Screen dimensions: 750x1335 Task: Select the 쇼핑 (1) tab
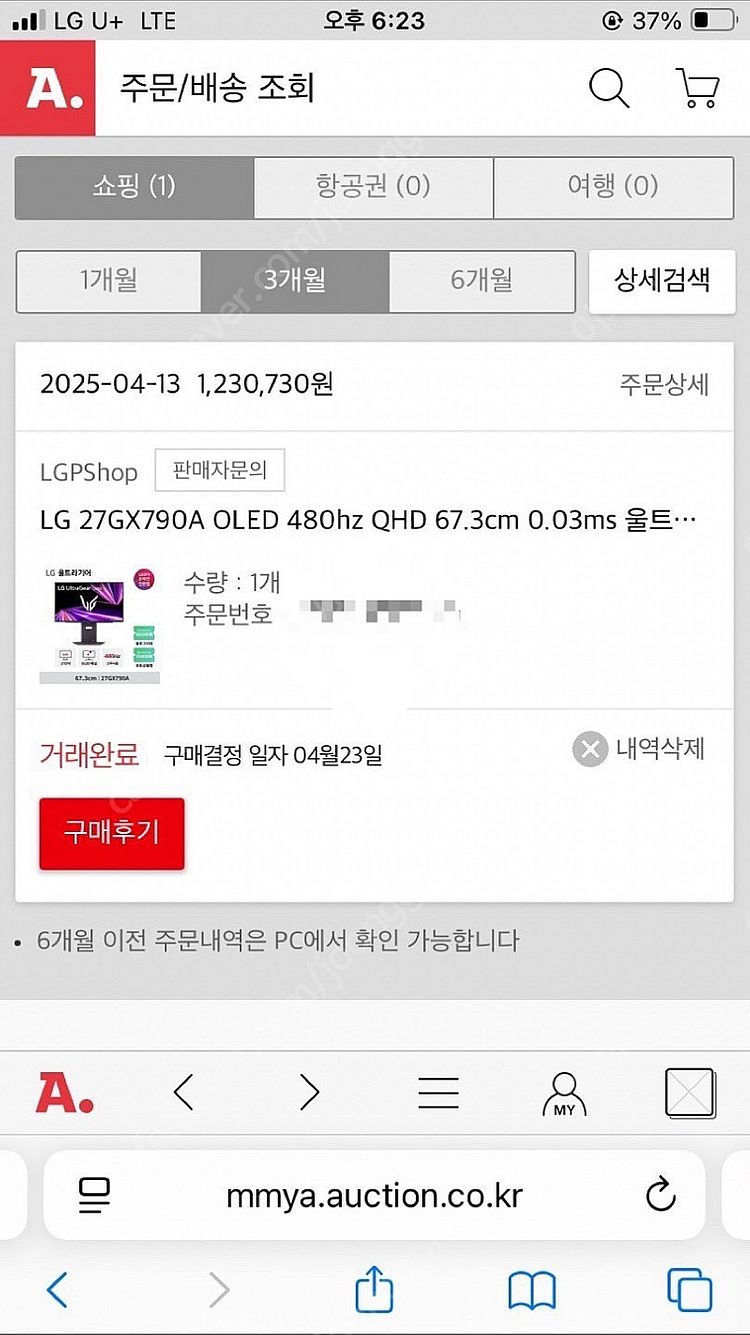(x=134, y=186)
